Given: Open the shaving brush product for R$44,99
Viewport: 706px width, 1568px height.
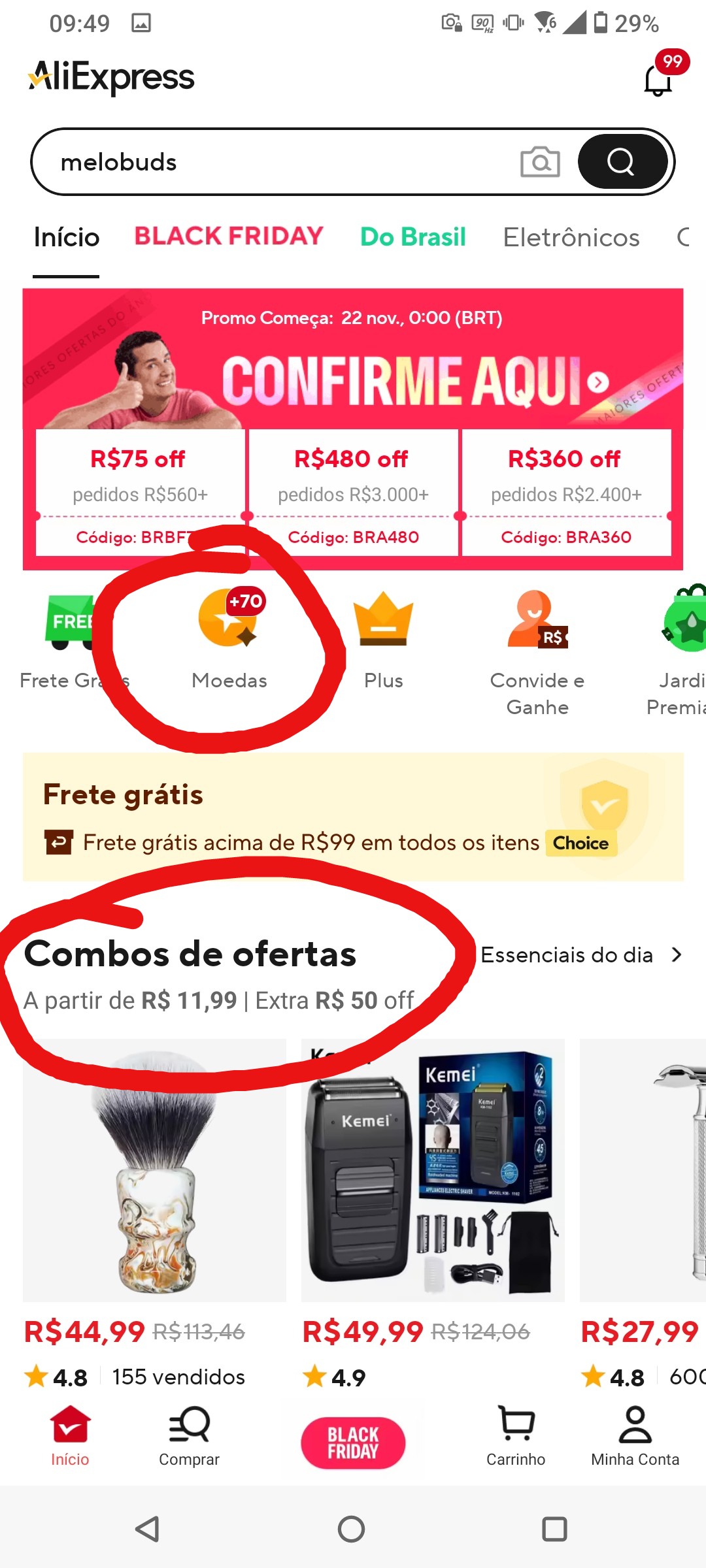Looking at the screenshot, I should coord(154,1169).
